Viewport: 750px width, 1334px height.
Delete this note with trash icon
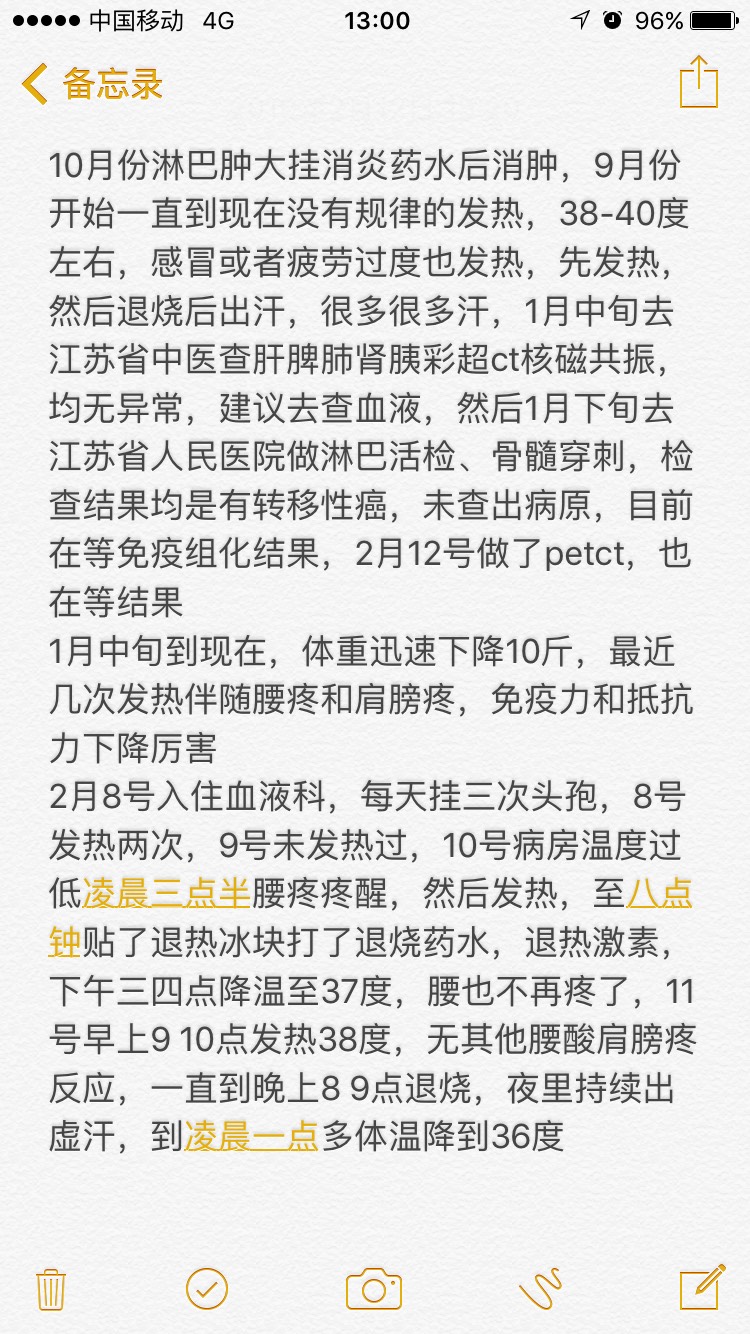click(51, 1288)
